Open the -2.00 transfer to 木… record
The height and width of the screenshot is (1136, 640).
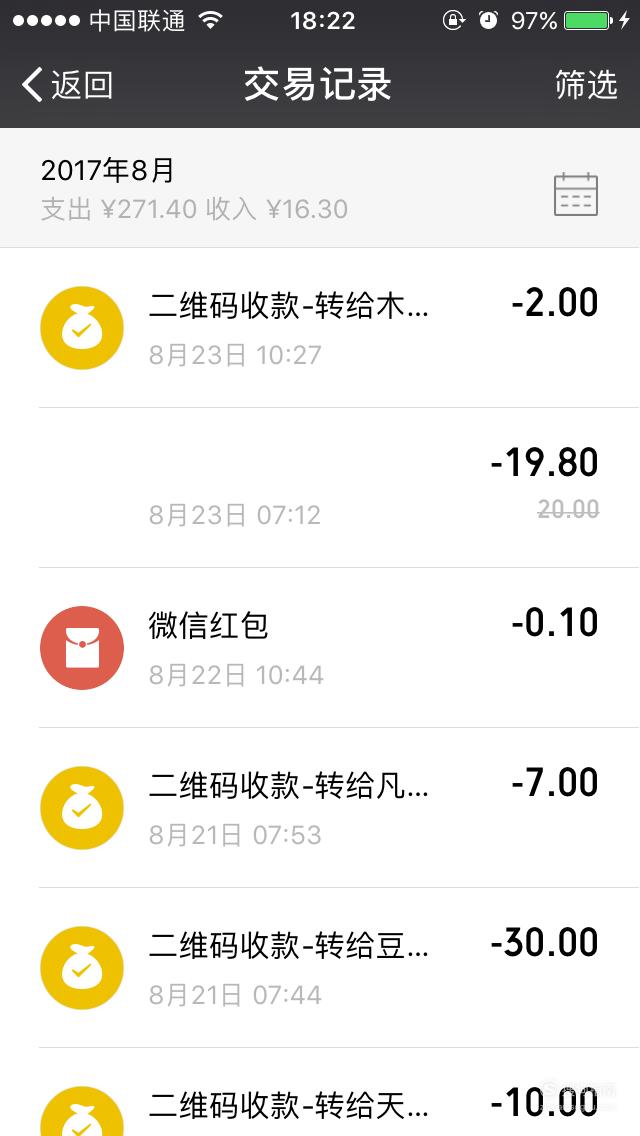(x=320, y=327)
